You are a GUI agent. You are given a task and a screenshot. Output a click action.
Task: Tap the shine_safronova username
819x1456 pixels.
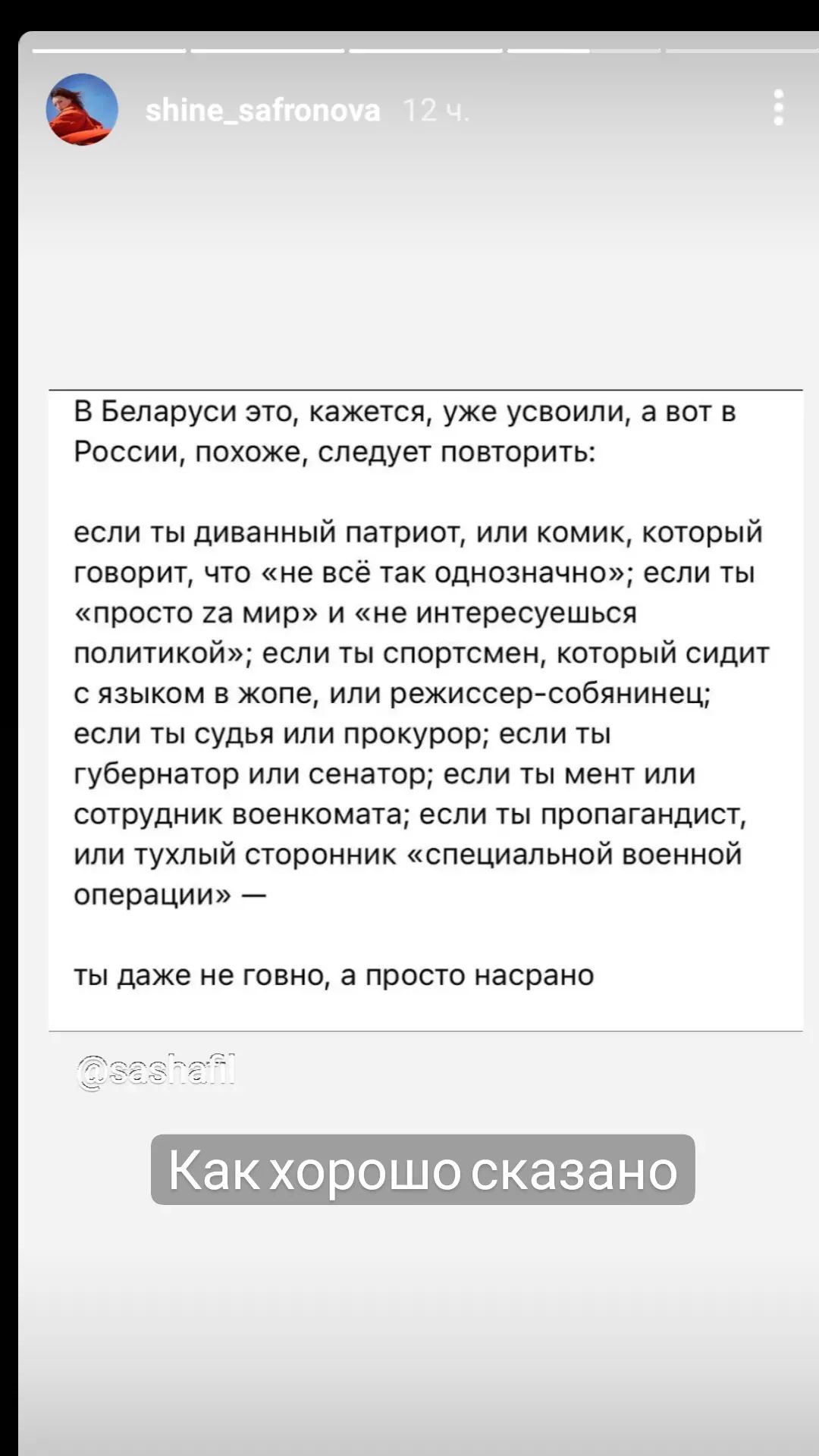pyautogui.click(x=262, y=111)
